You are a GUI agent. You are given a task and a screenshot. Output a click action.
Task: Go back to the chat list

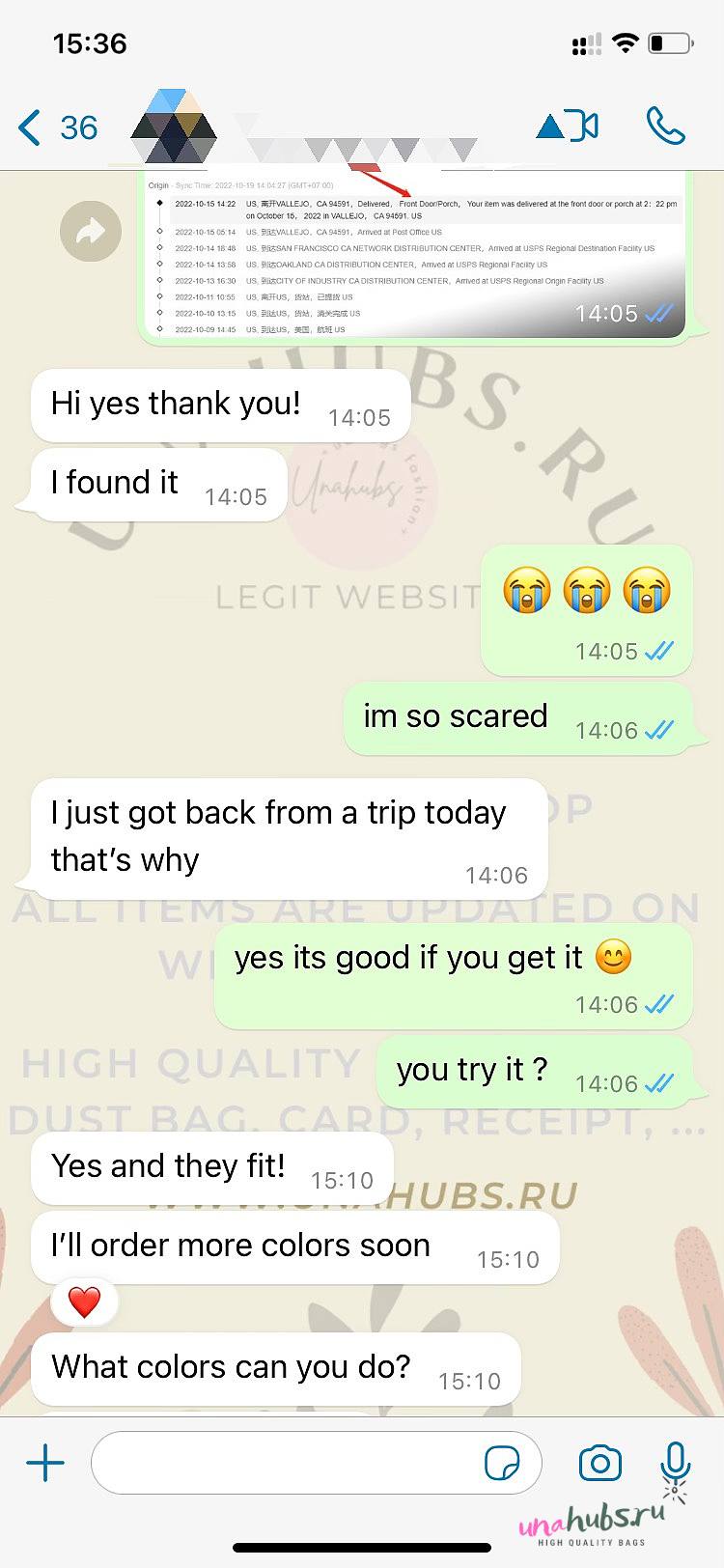point(58,127)
